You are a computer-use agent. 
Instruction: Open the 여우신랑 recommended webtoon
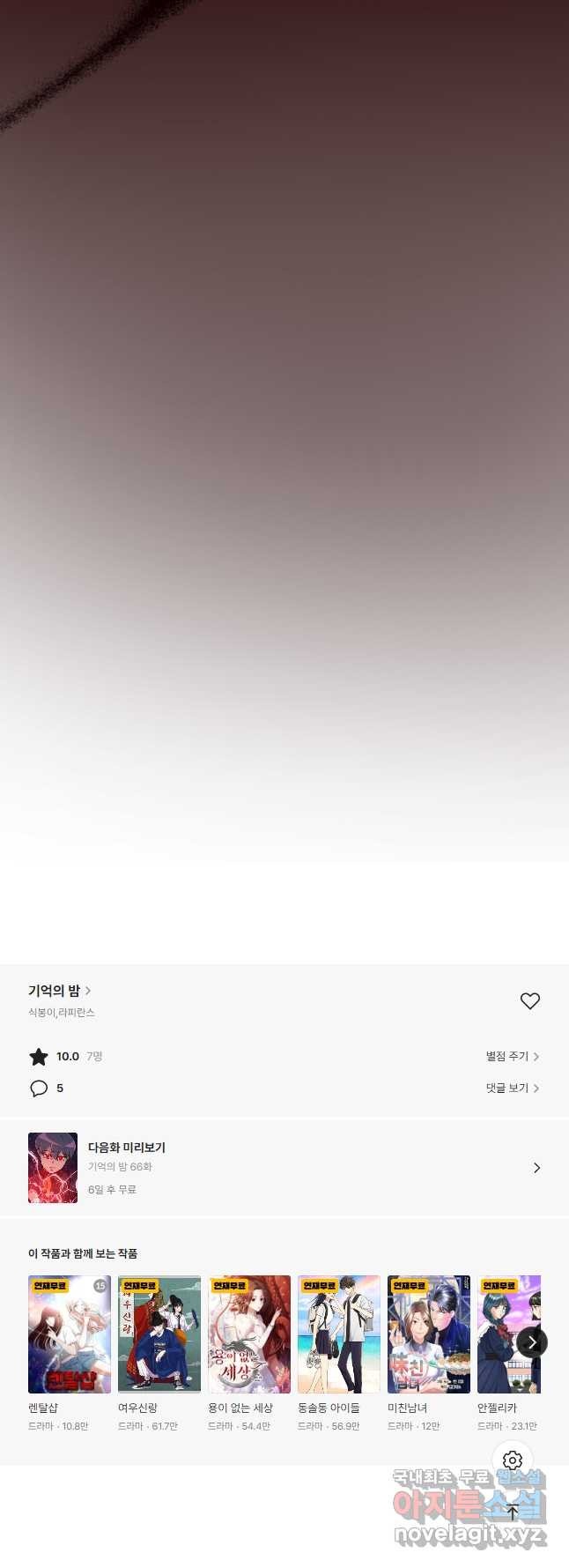point(159,1334)
